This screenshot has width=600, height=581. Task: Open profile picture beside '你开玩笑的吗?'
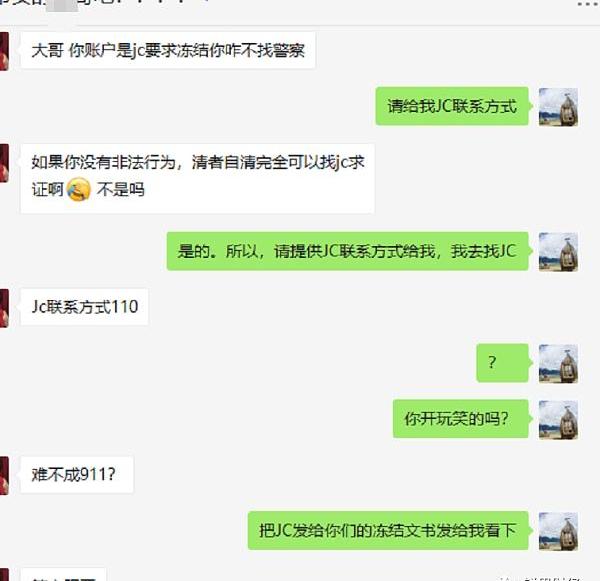click(558, 419)
